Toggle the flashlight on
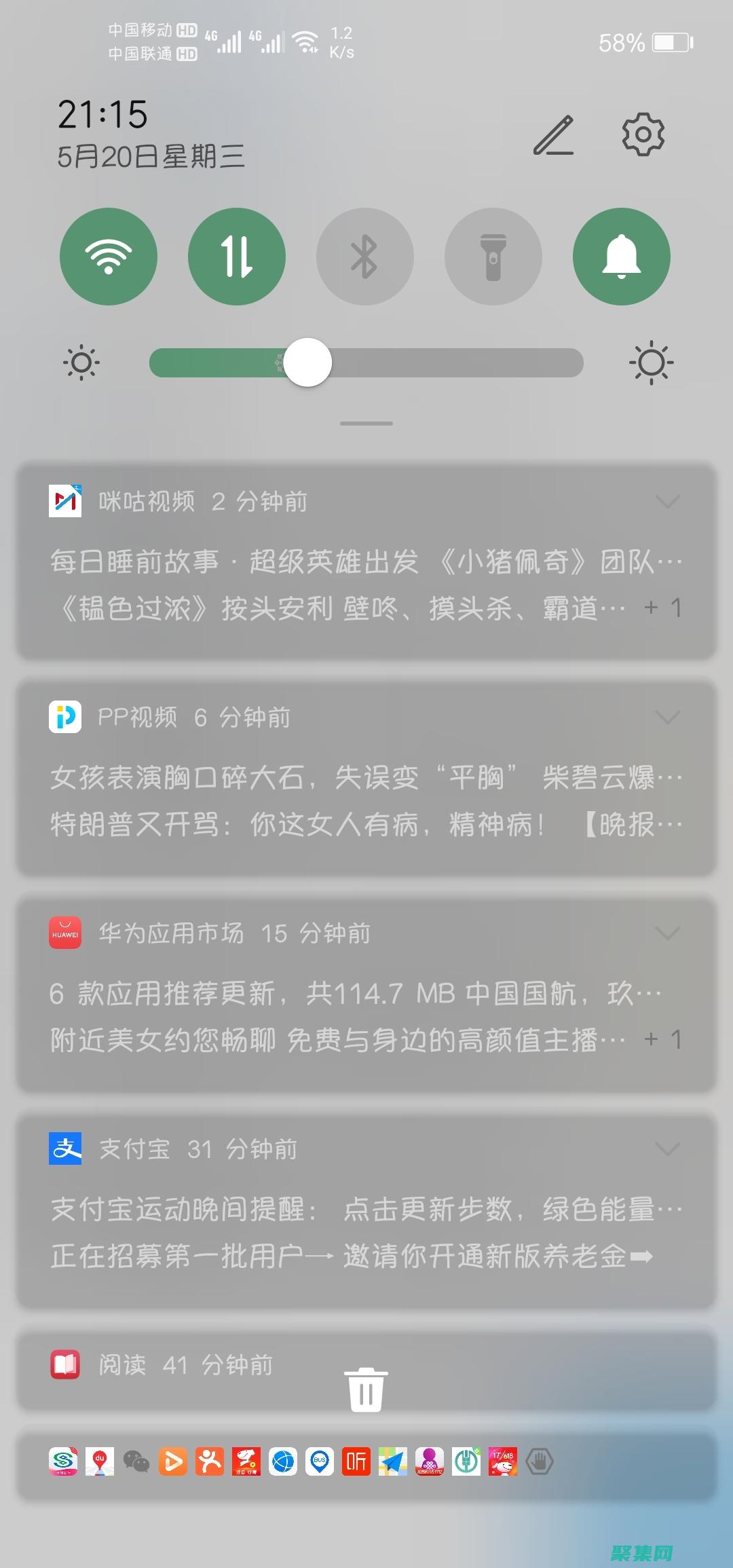The image size is (733, 1568). point(493,256)
